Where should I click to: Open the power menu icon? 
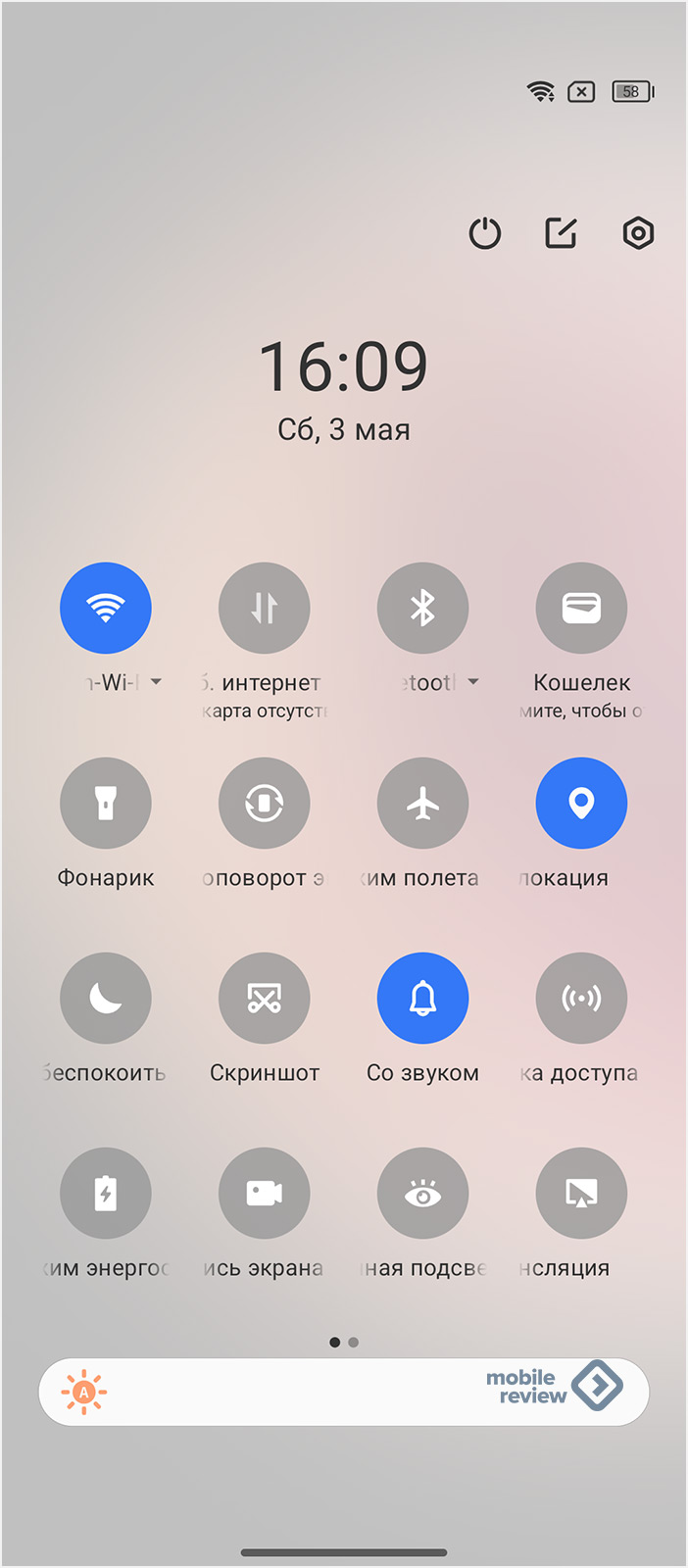click(x=485, y=233)
